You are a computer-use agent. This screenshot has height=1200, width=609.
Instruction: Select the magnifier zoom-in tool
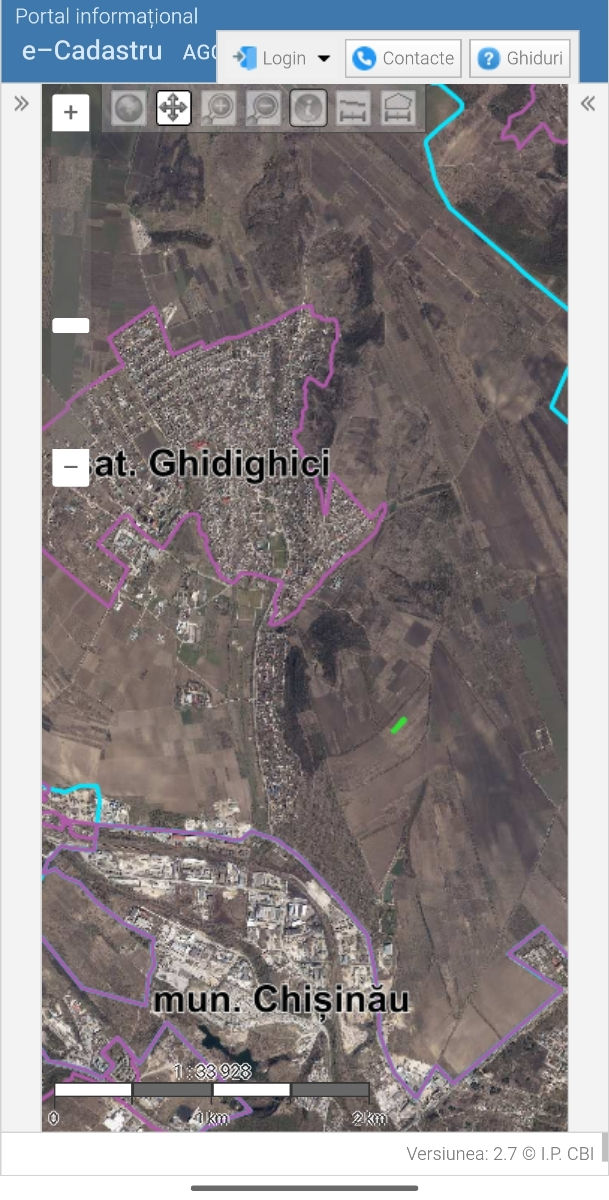218,108
